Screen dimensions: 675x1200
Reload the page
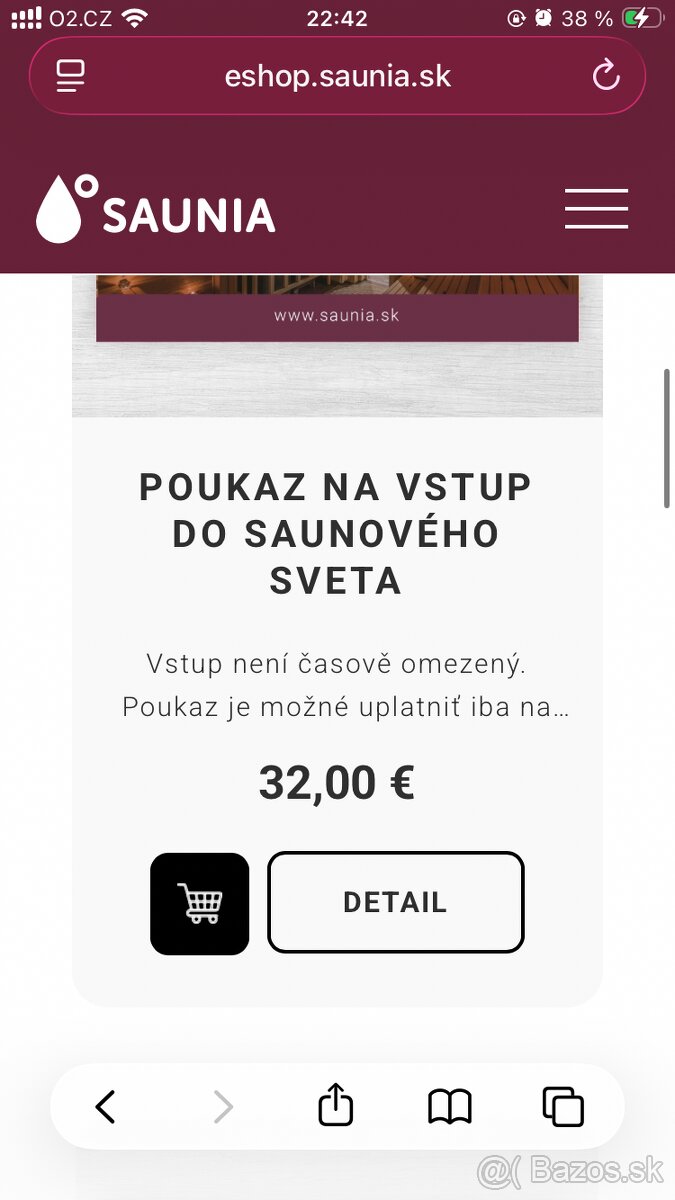pos(606,76)
